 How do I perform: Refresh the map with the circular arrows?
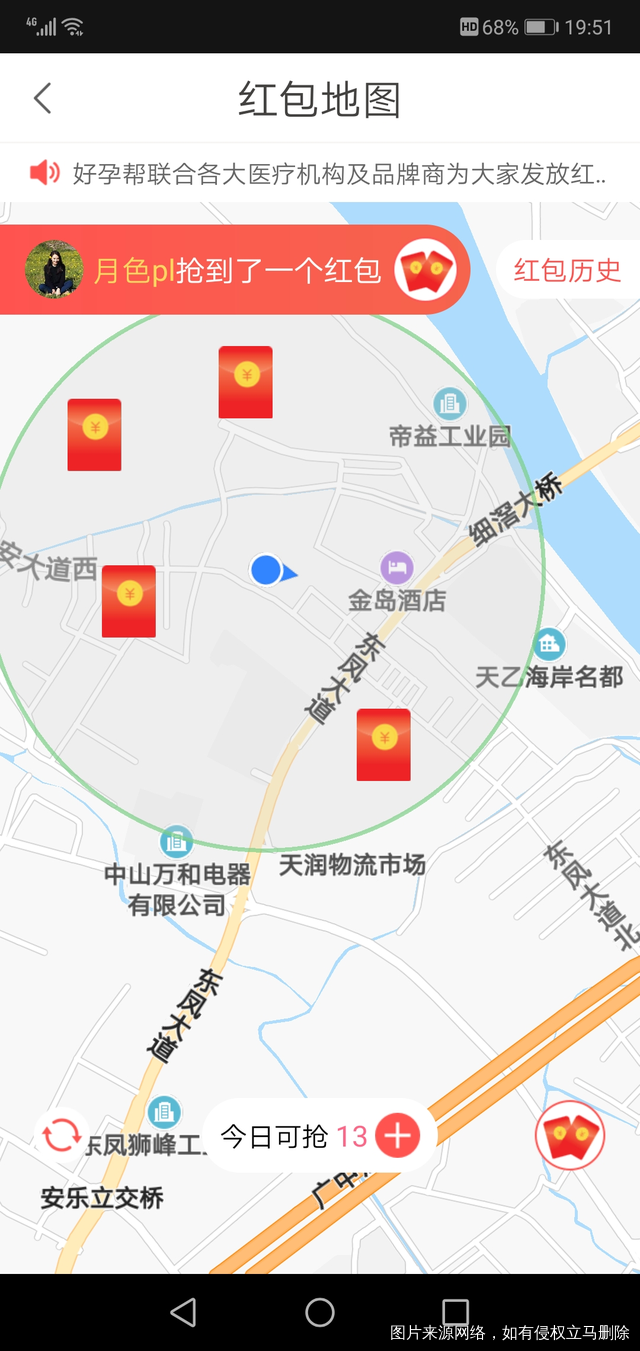pyautogui.click(x=61, y=1135)
